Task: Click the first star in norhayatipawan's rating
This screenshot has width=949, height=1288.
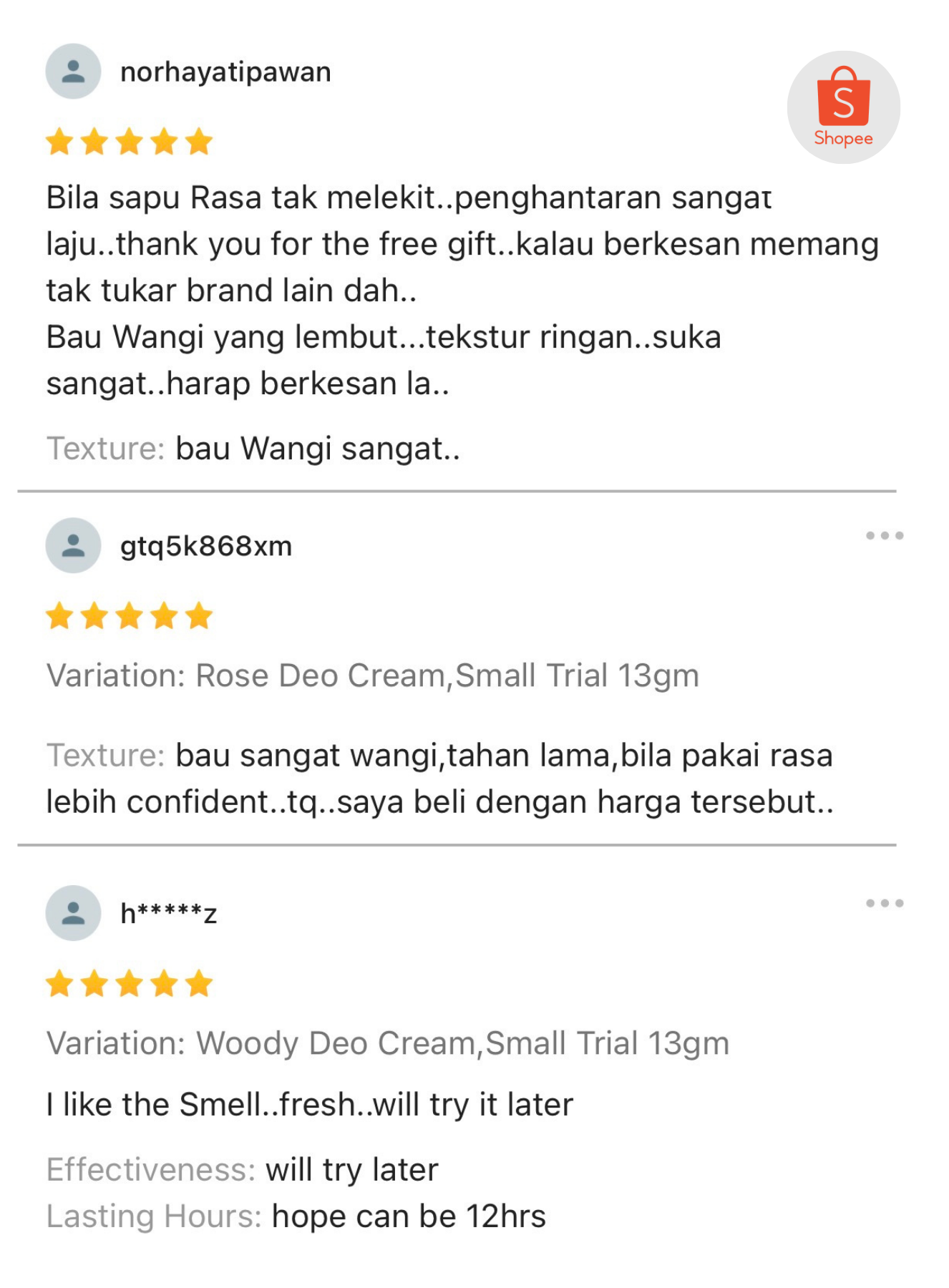Action: click(x=59, y=140)
